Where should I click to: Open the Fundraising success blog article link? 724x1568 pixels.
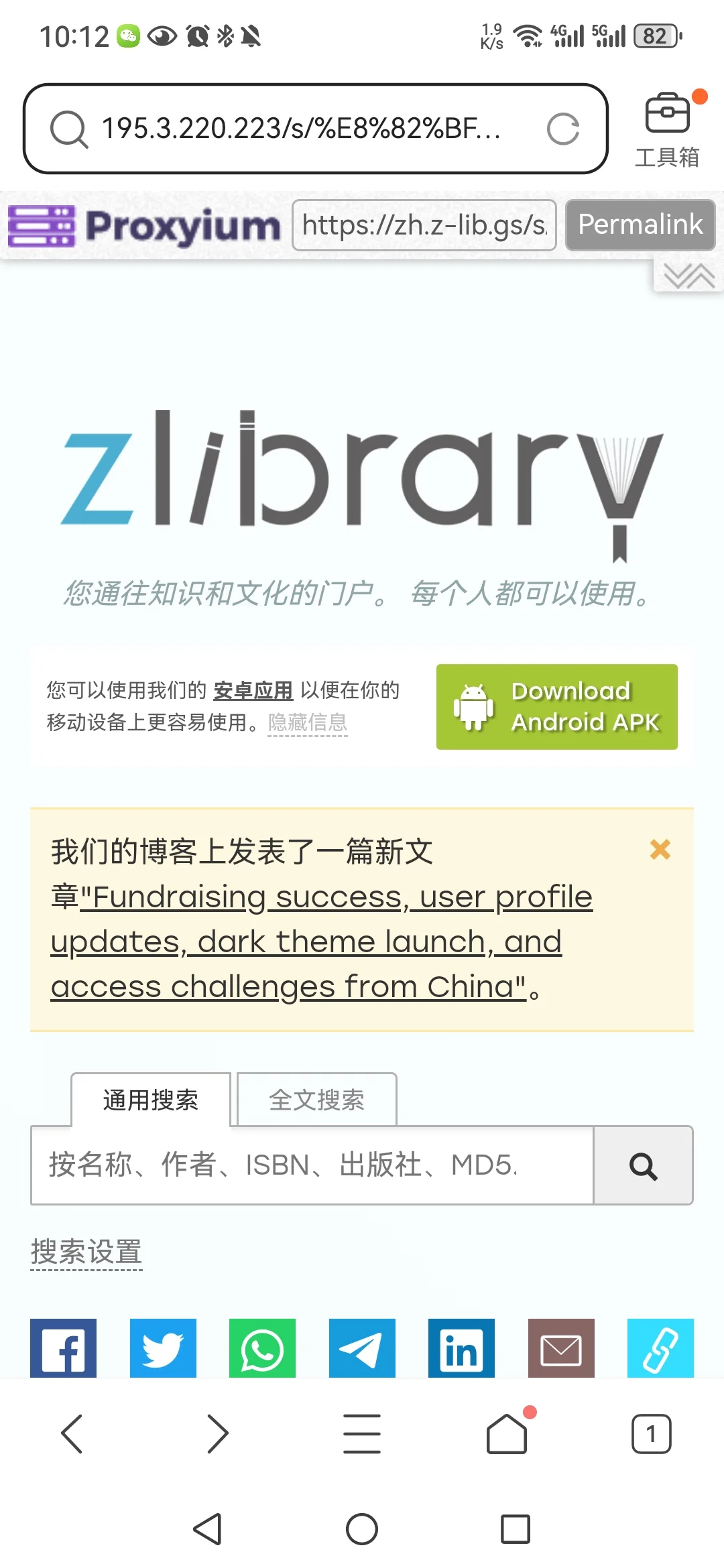(x=322, y=941)
